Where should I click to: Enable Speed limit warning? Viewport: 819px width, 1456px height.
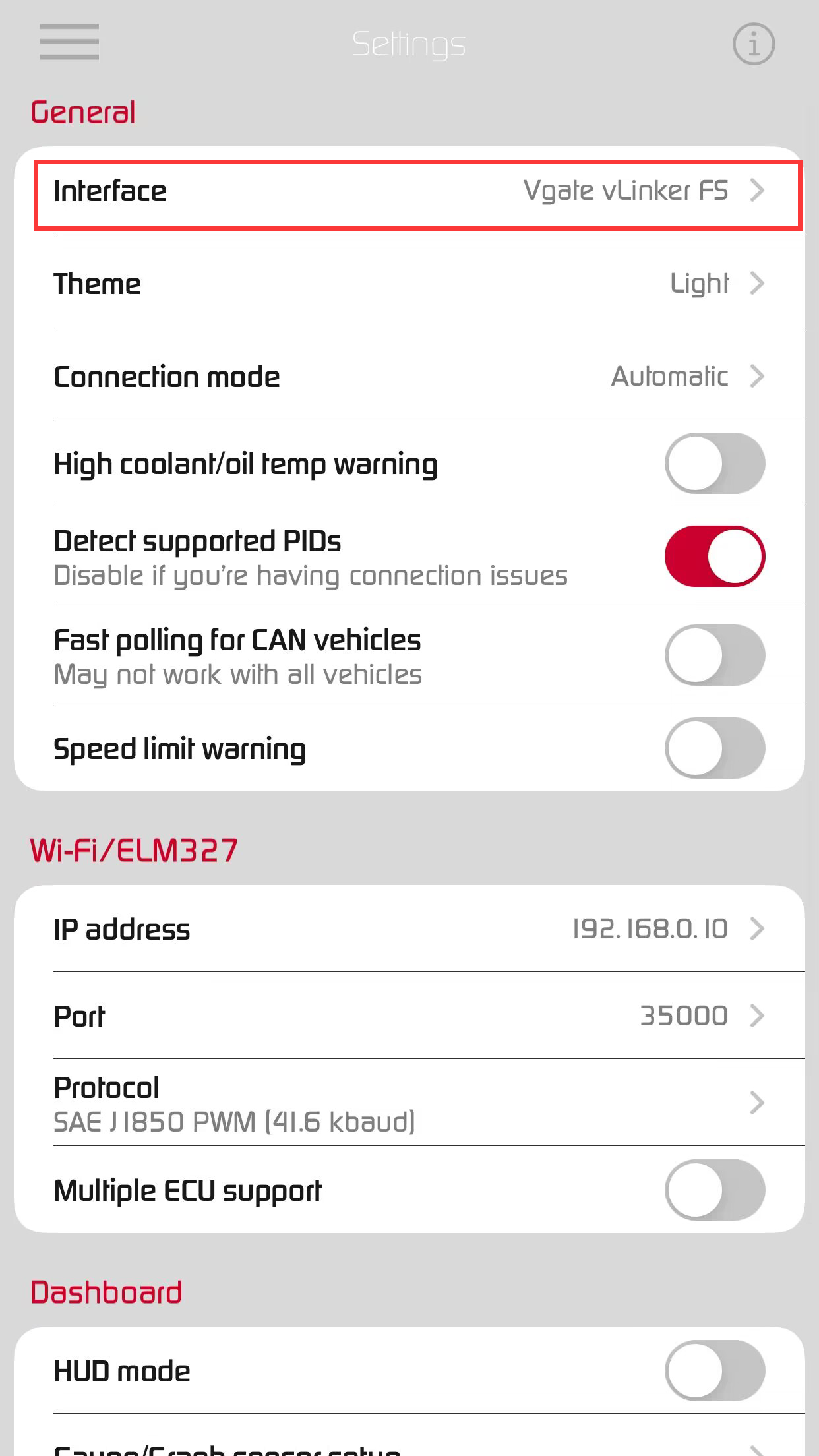(714, 748)
